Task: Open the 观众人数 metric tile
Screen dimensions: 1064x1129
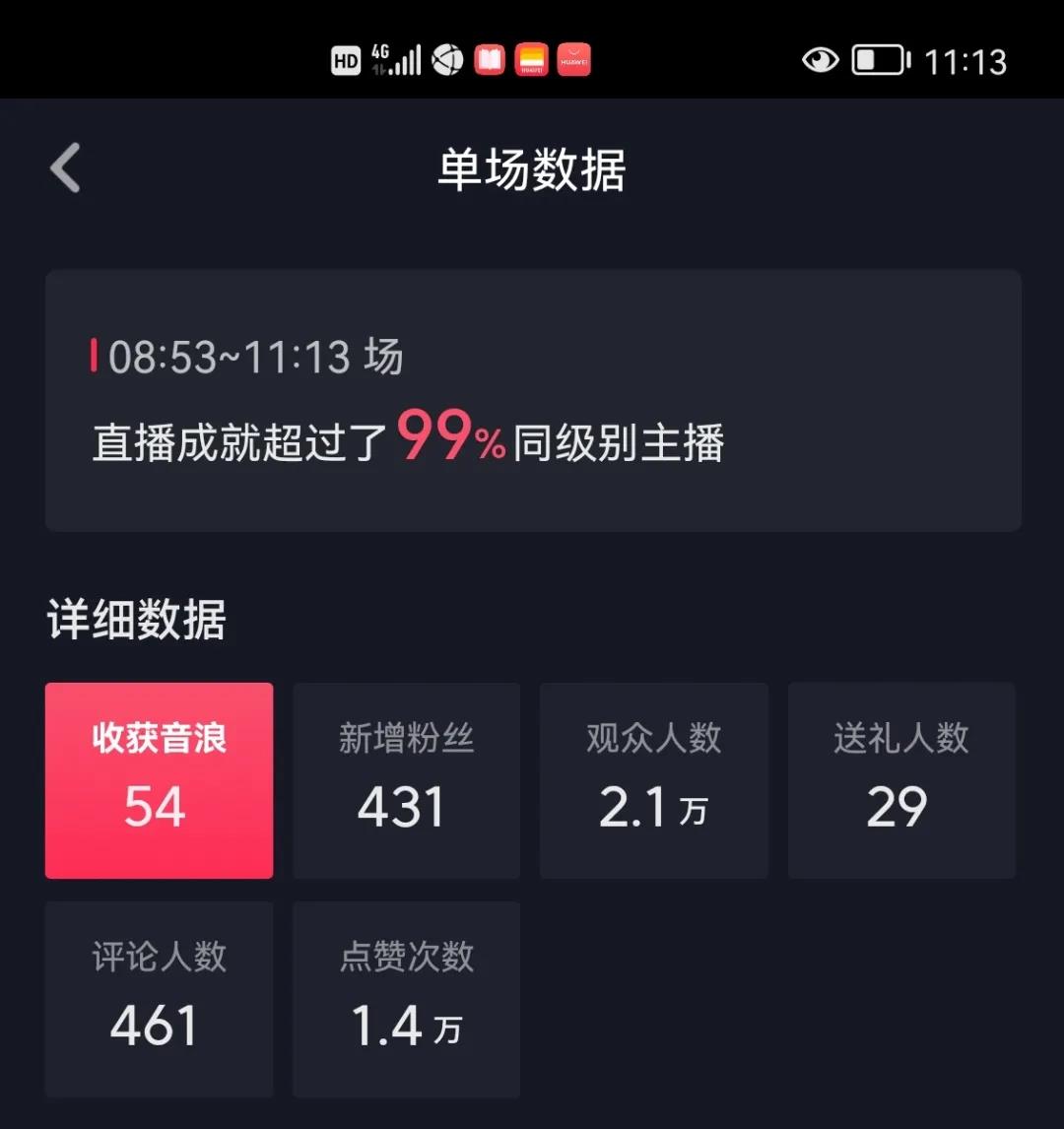Action: [x=653, y=780]
